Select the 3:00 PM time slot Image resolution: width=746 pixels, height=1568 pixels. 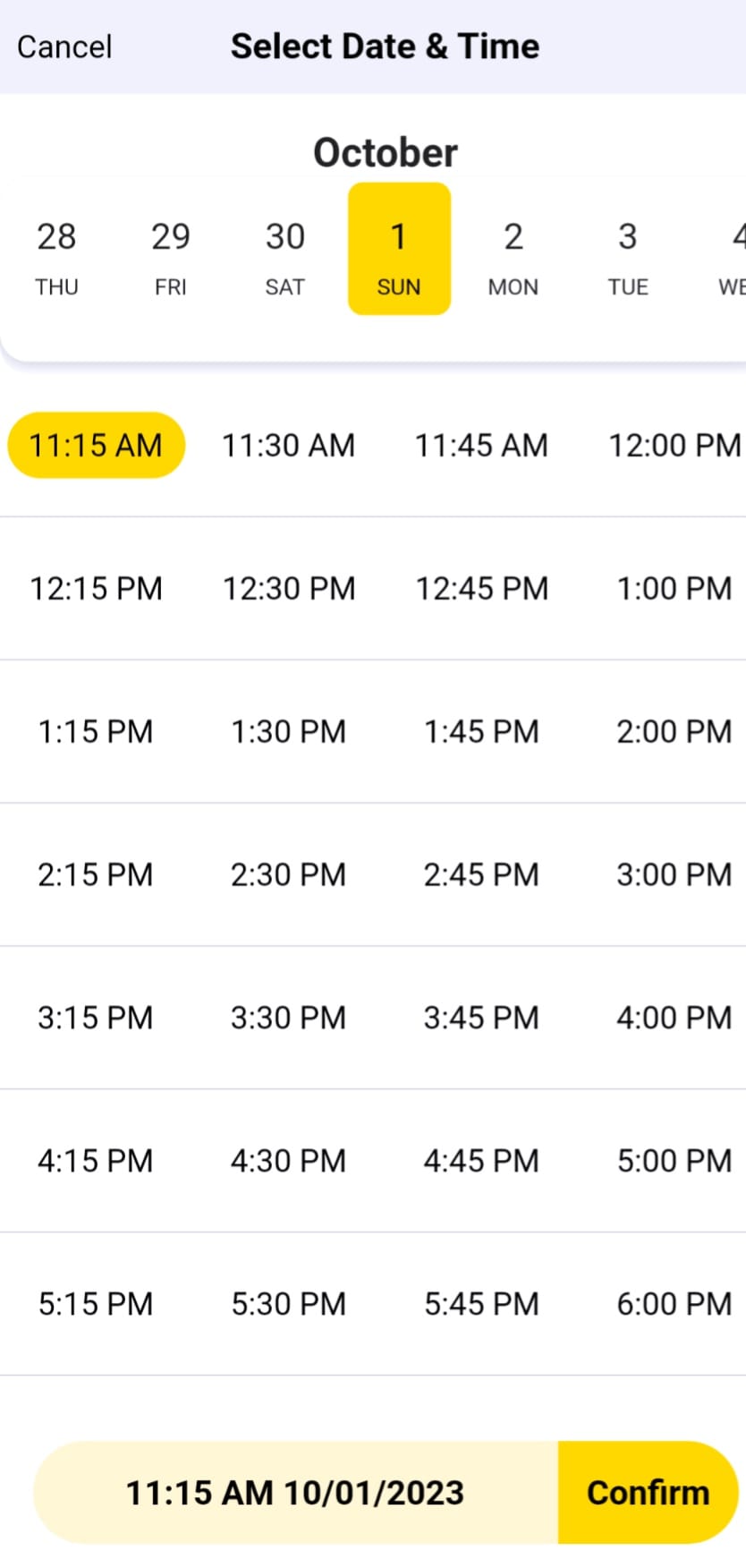[x=674, y=874]
